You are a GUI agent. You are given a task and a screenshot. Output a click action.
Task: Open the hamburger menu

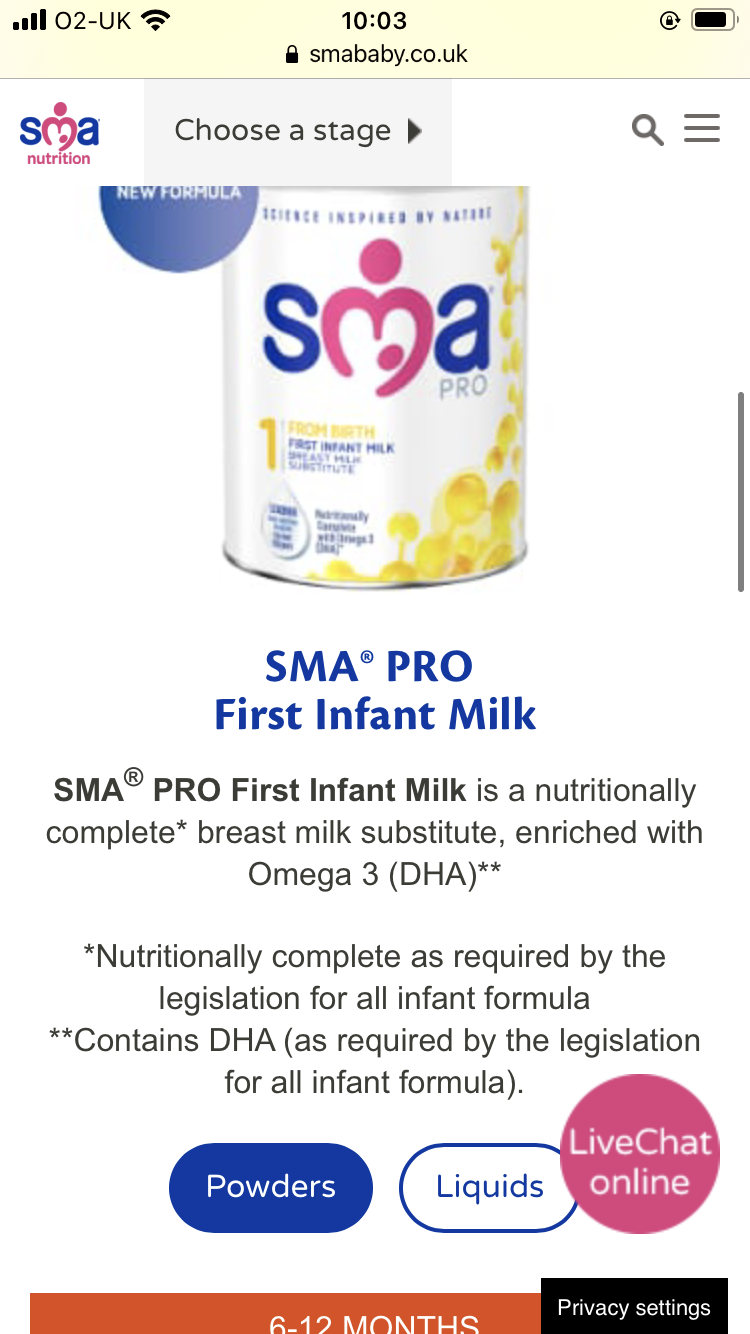click(702, 128)
